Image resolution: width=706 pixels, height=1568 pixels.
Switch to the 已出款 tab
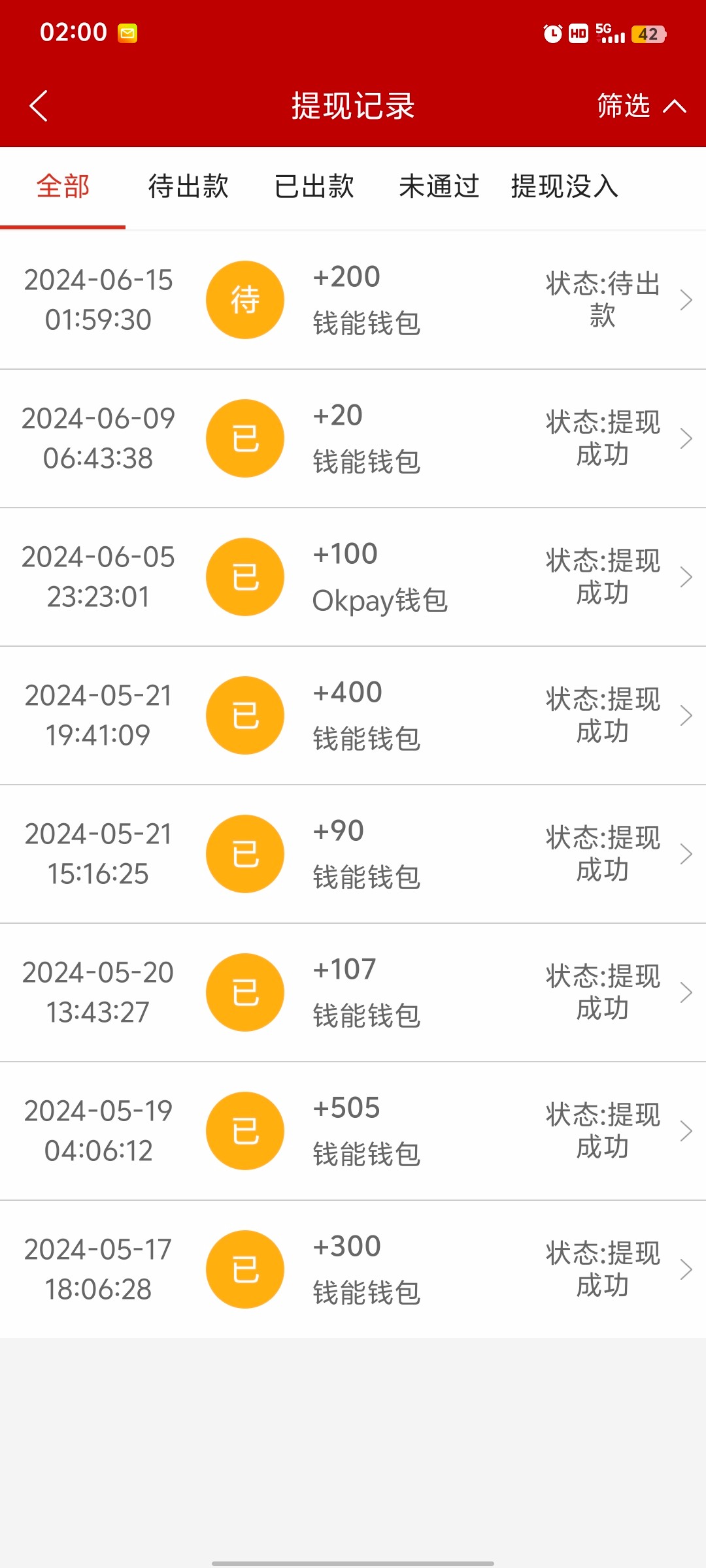click(x=314, y=187)
